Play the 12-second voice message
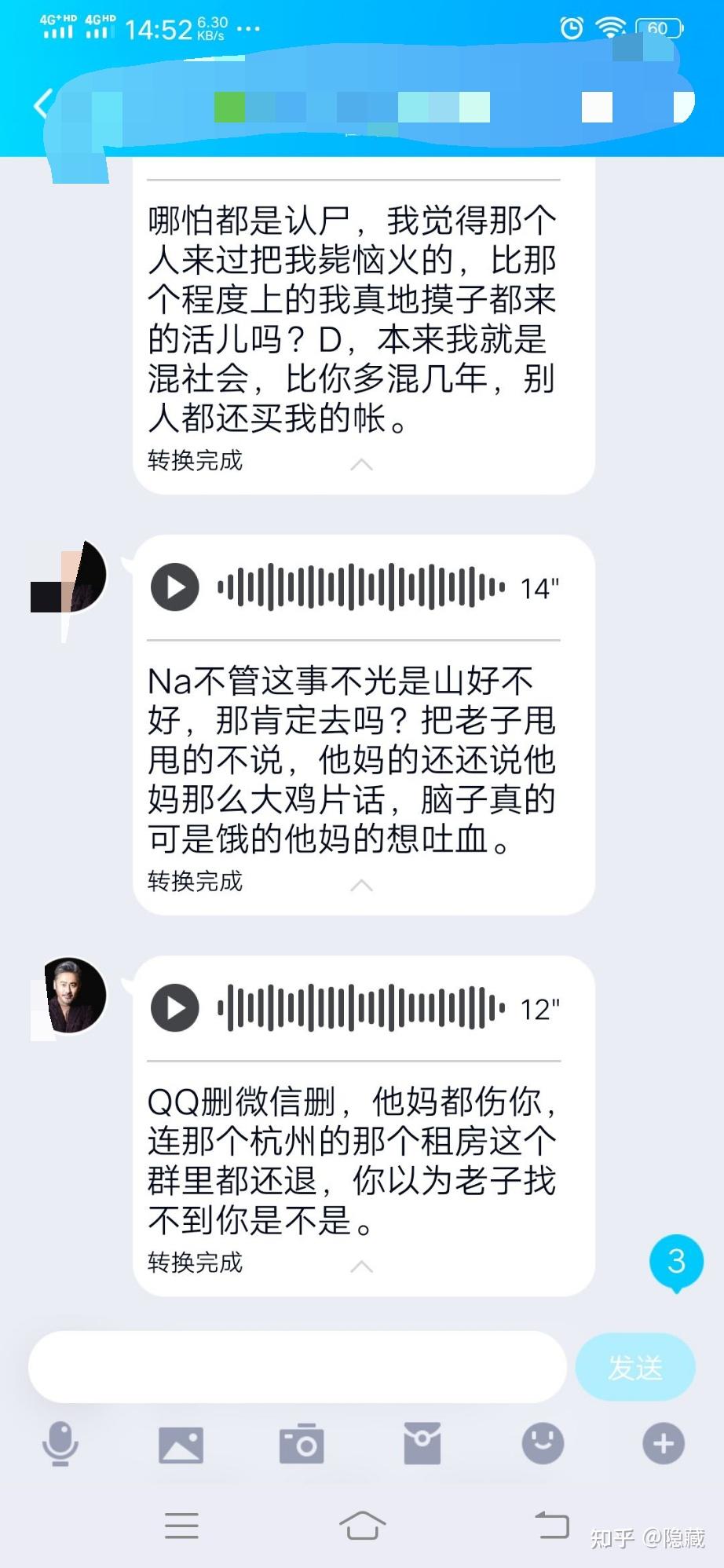Screen dimensions: 724x1568 click(174, 1008)
